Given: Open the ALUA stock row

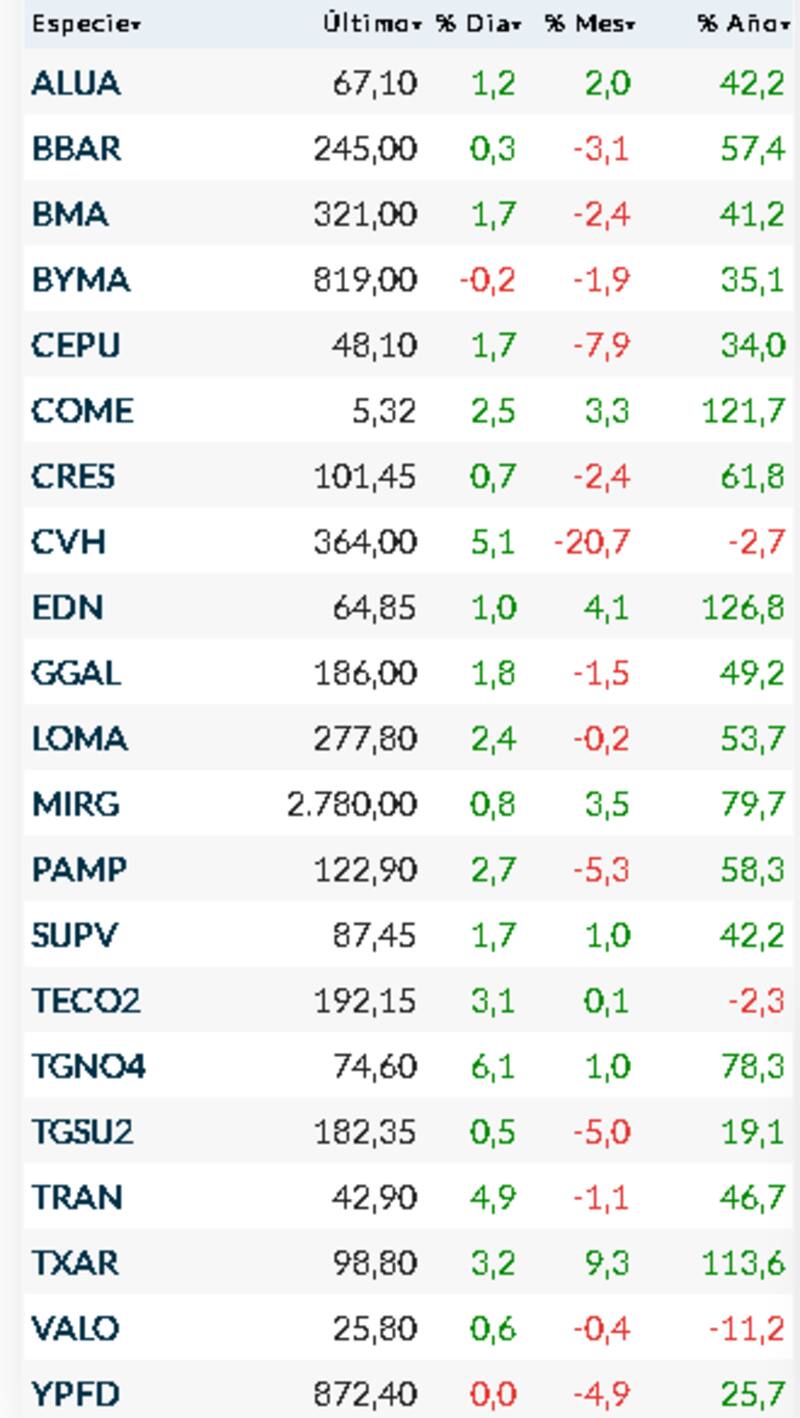Looking at the screenshot, I should pyautogui.click(x=76, y=83).
